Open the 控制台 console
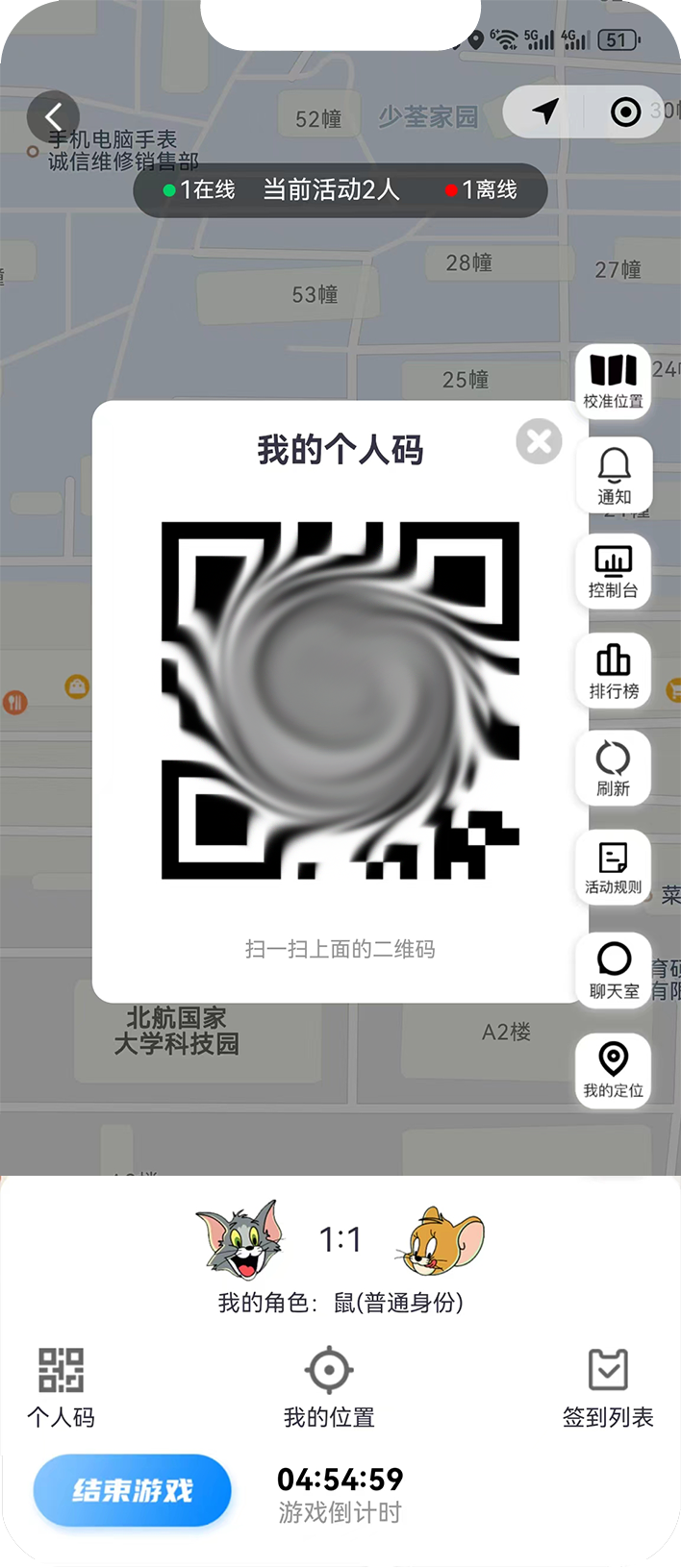The width and height of the screenshot is (681, 1568). (613, 571)
